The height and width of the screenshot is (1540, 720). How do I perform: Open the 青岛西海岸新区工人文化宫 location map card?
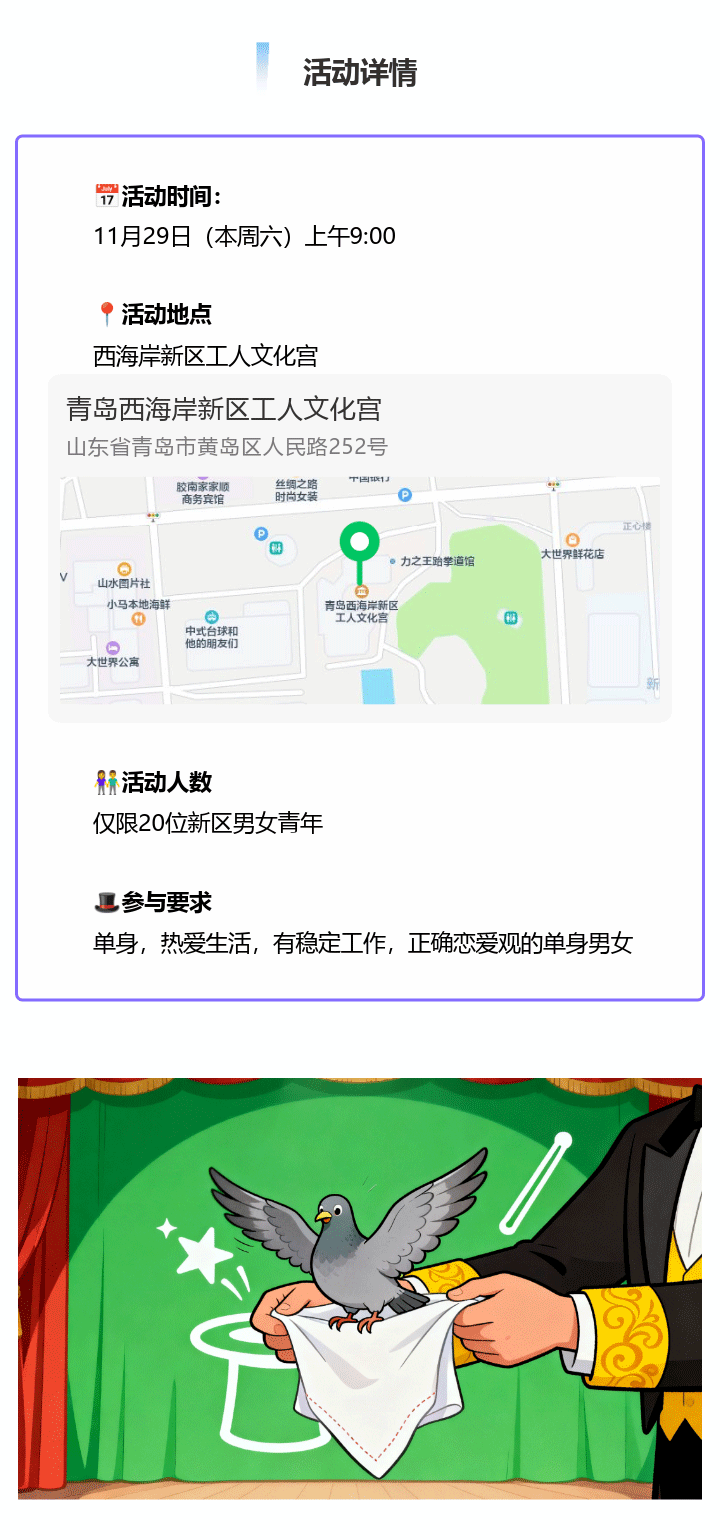(x=359, y=547)
